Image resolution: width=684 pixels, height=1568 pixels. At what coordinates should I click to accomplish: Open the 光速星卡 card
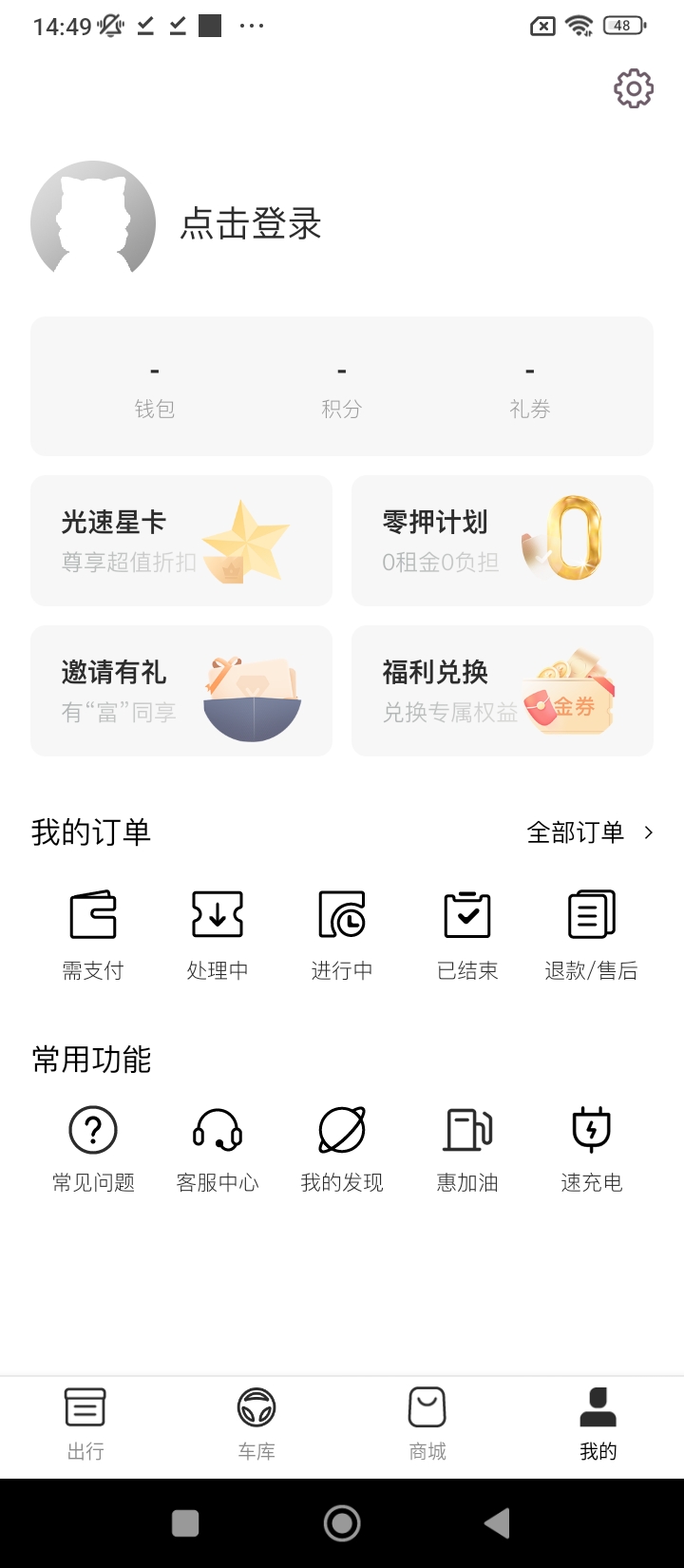[181, 541]
